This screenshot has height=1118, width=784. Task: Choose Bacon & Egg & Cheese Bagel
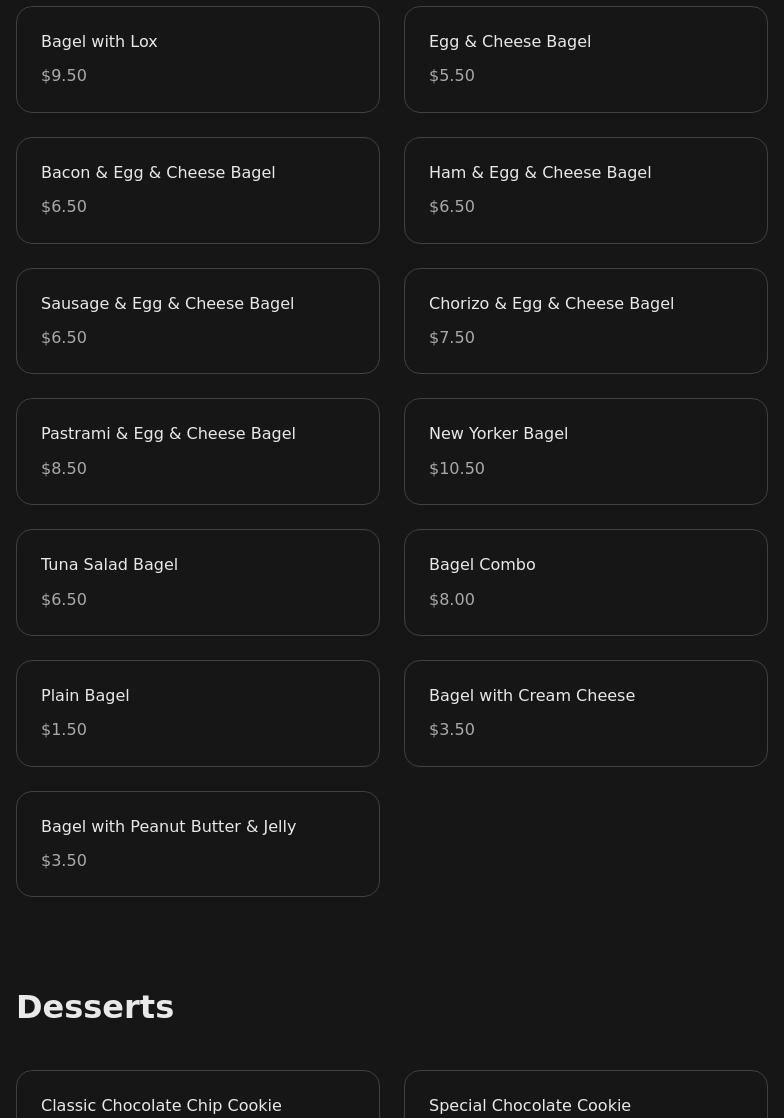(x=198, y=190)
